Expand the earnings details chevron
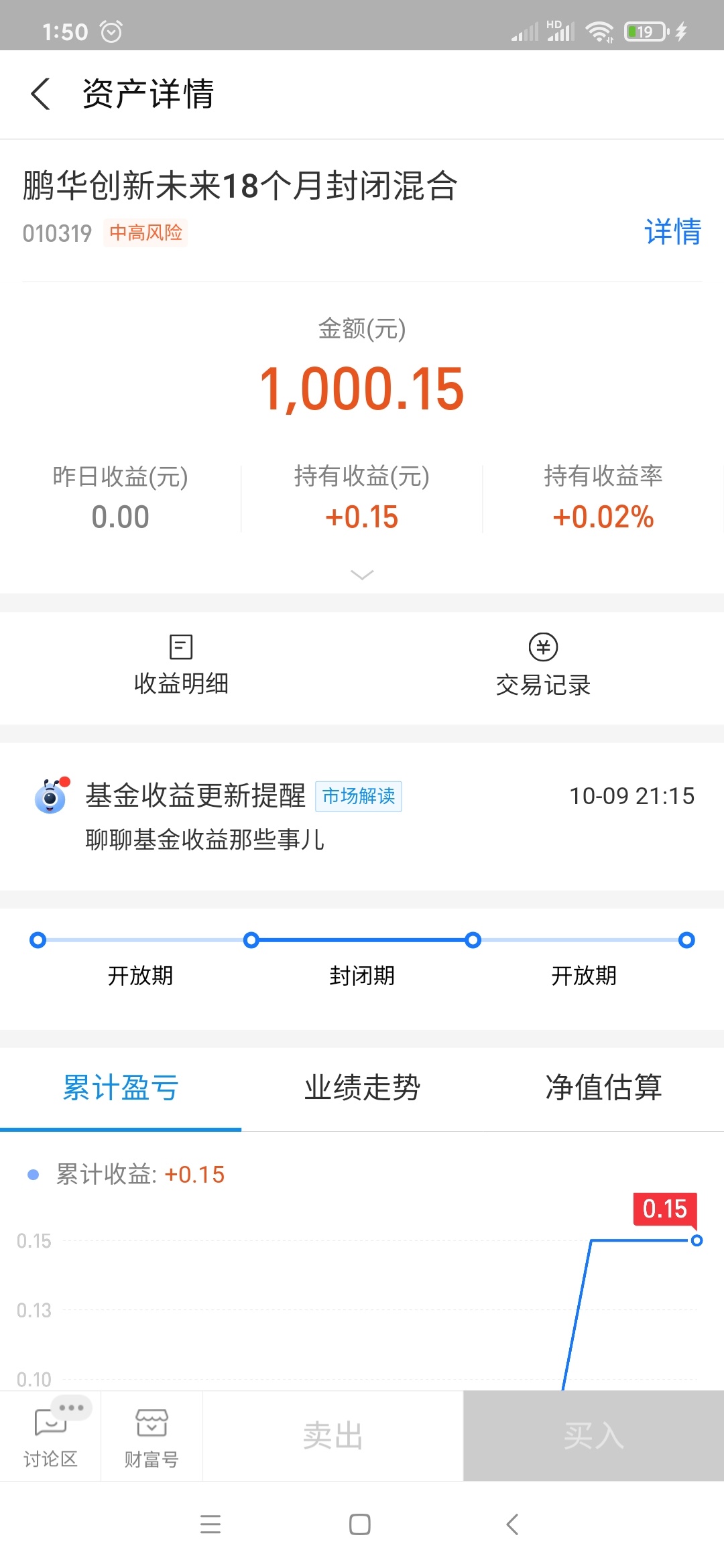Image resolution: width=724 pixels, height=1568 pixels. [362, 574]
